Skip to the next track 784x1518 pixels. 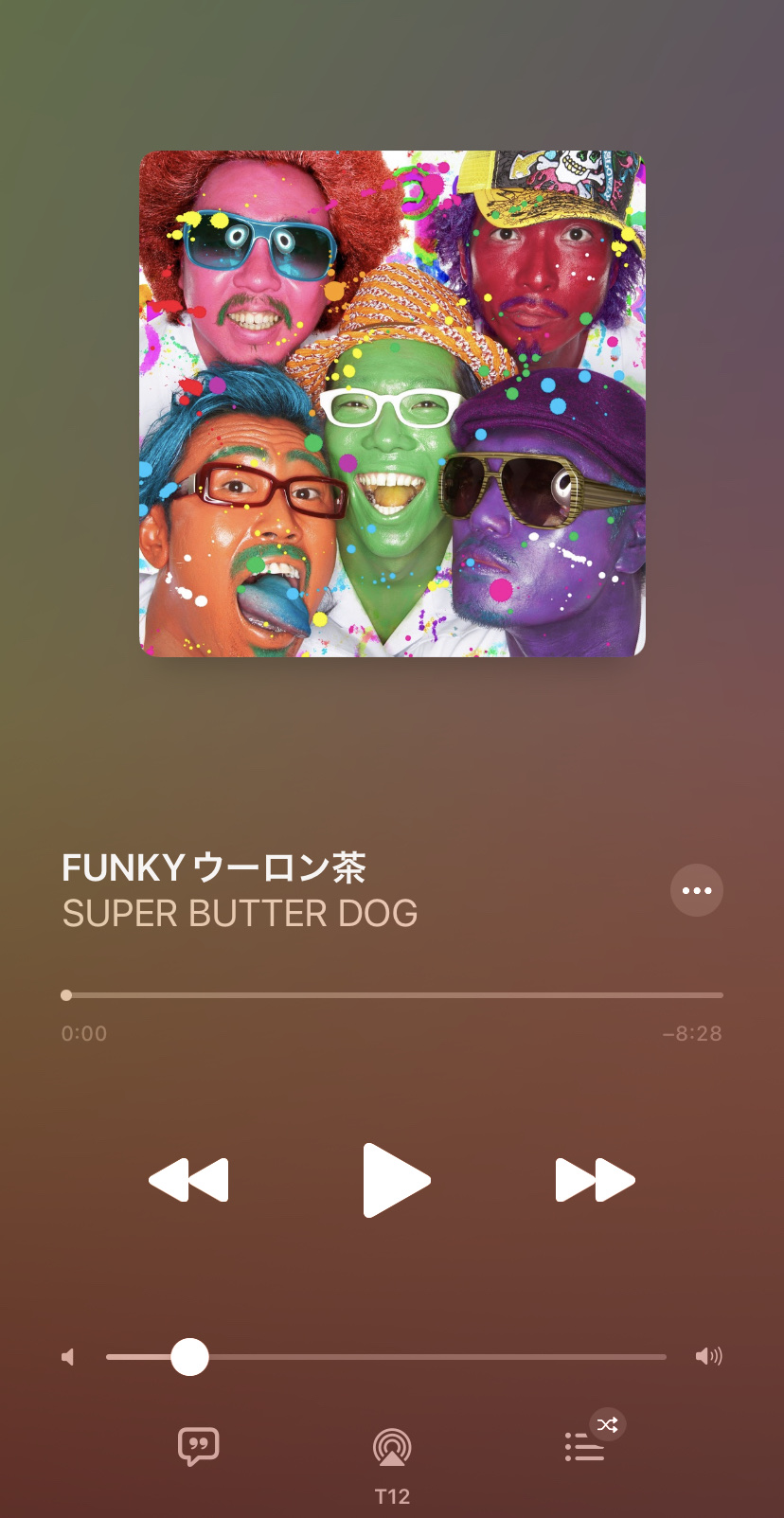point(595,1180)
